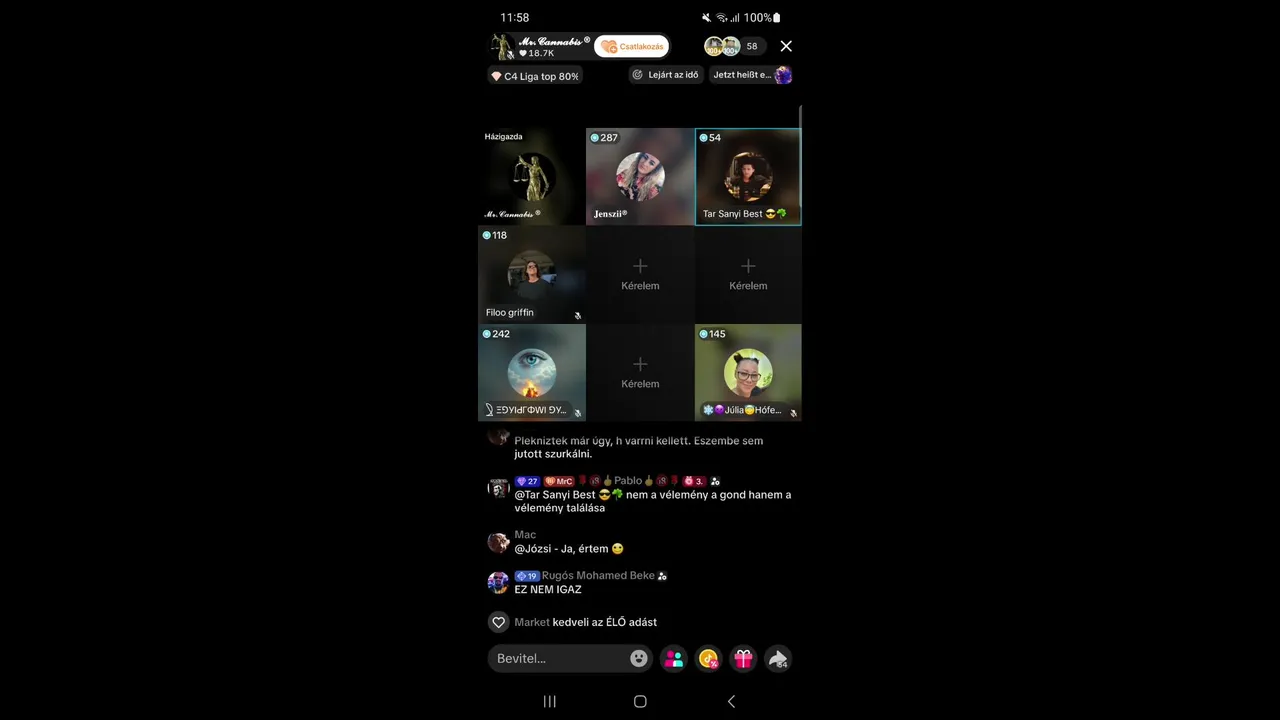Image resolution: width=1280 pixels, height=720 pixels.
Task: Open the emoji picker in comment field
Action: point(638,658)
